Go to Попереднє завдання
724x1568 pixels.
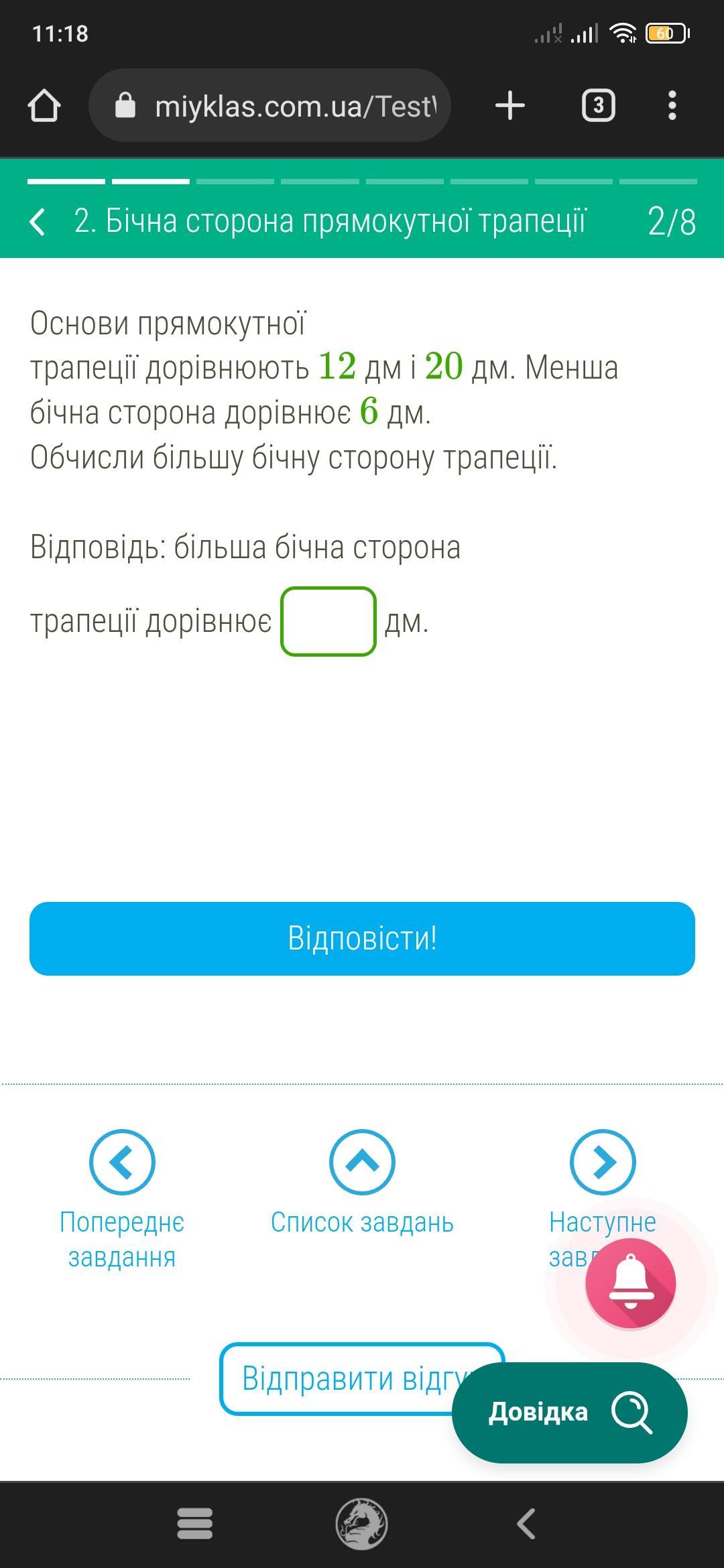[x=122, y=1163]
